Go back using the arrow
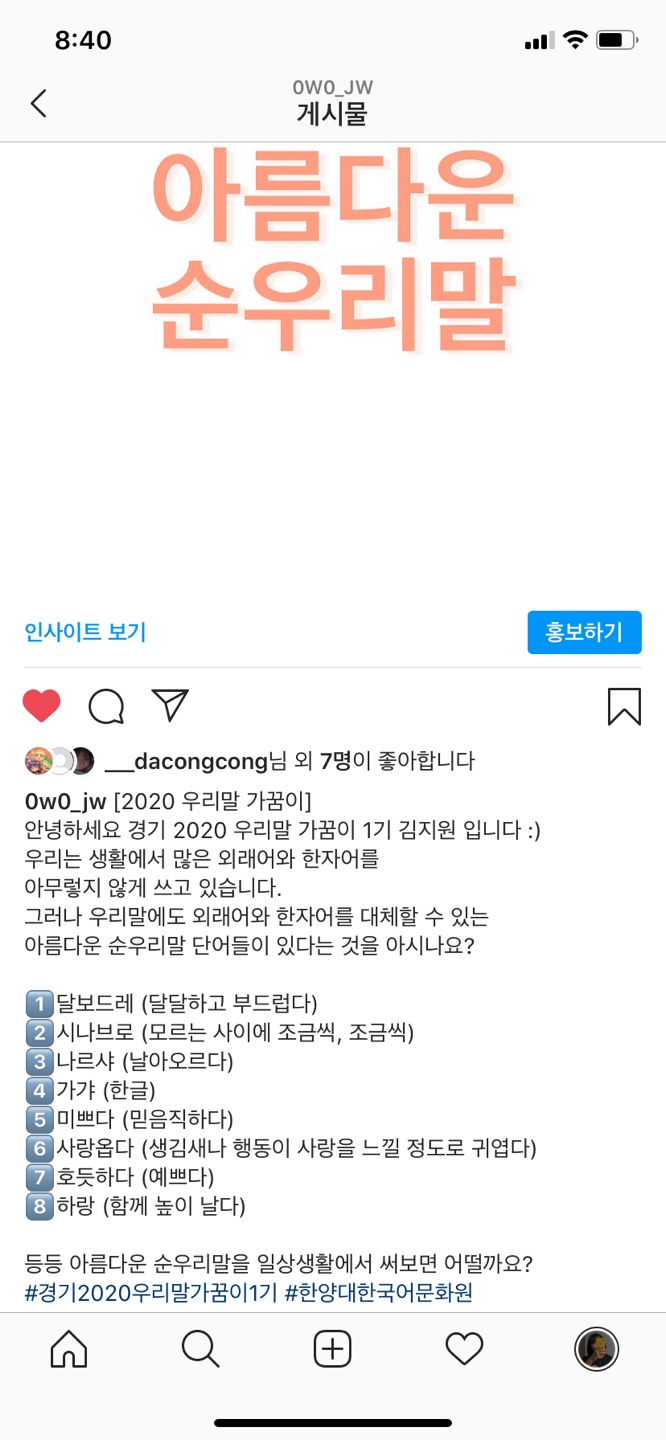This screenshot has height=1440, width=666. [39, 103]
